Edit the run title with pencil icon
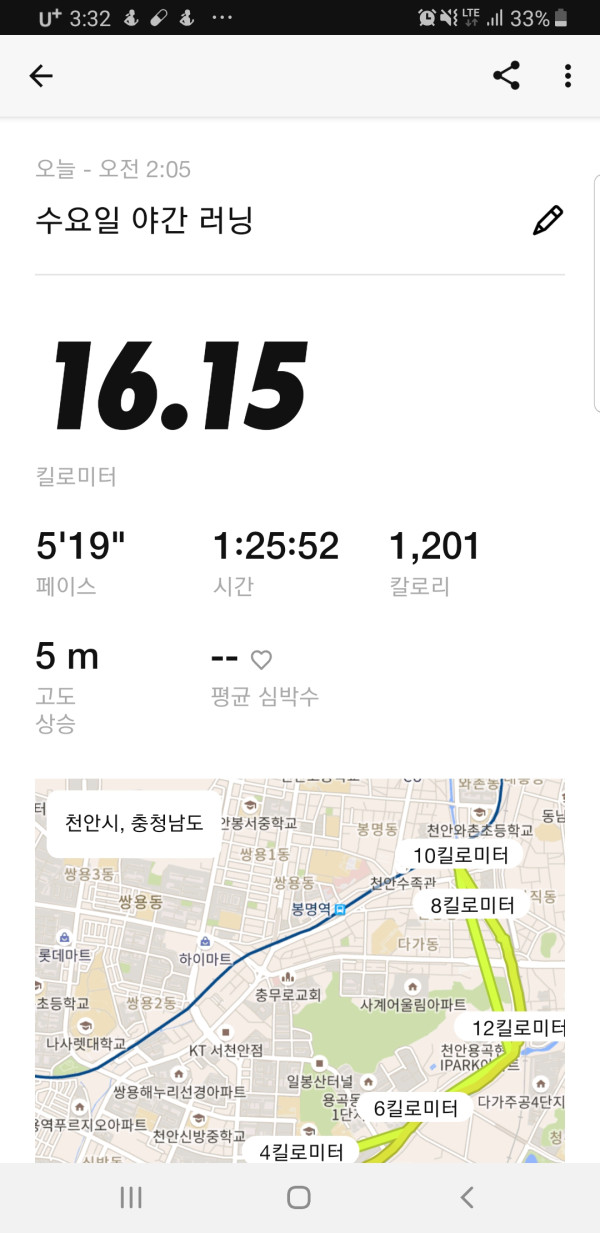 tap(548, 221)
